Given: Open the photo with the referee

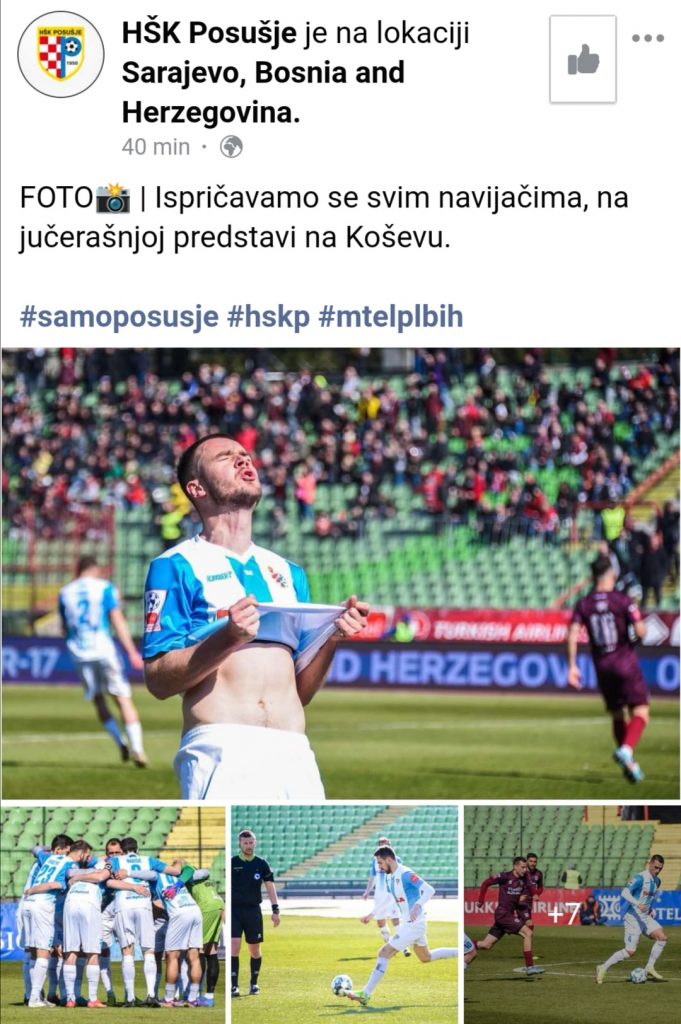Looking at the screenshot, I should 345,914.
